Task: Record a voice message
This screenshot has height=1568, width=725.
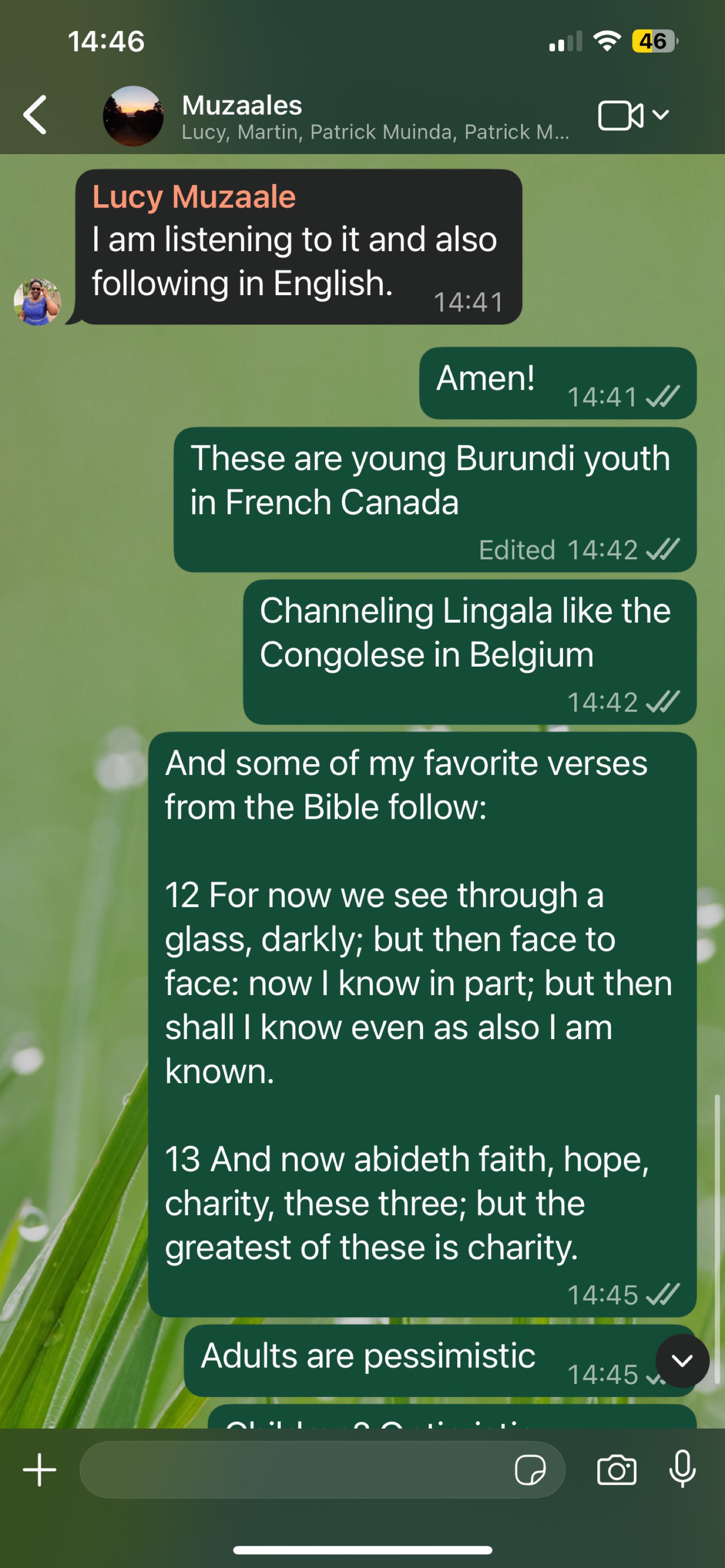Action: point(682,1469)
